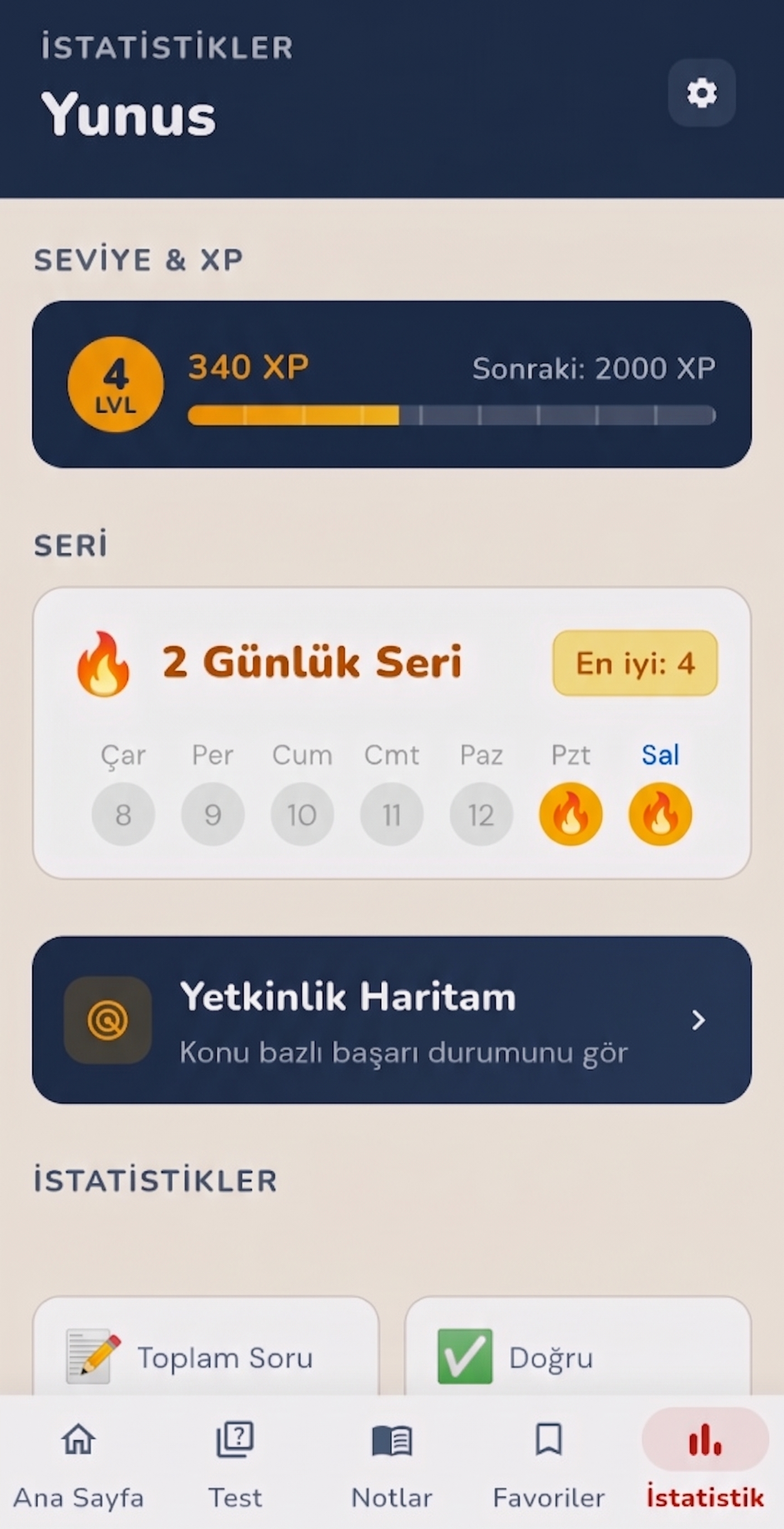
Task: Toggle Monday's flame streak marker
Action: pos(570,813)
